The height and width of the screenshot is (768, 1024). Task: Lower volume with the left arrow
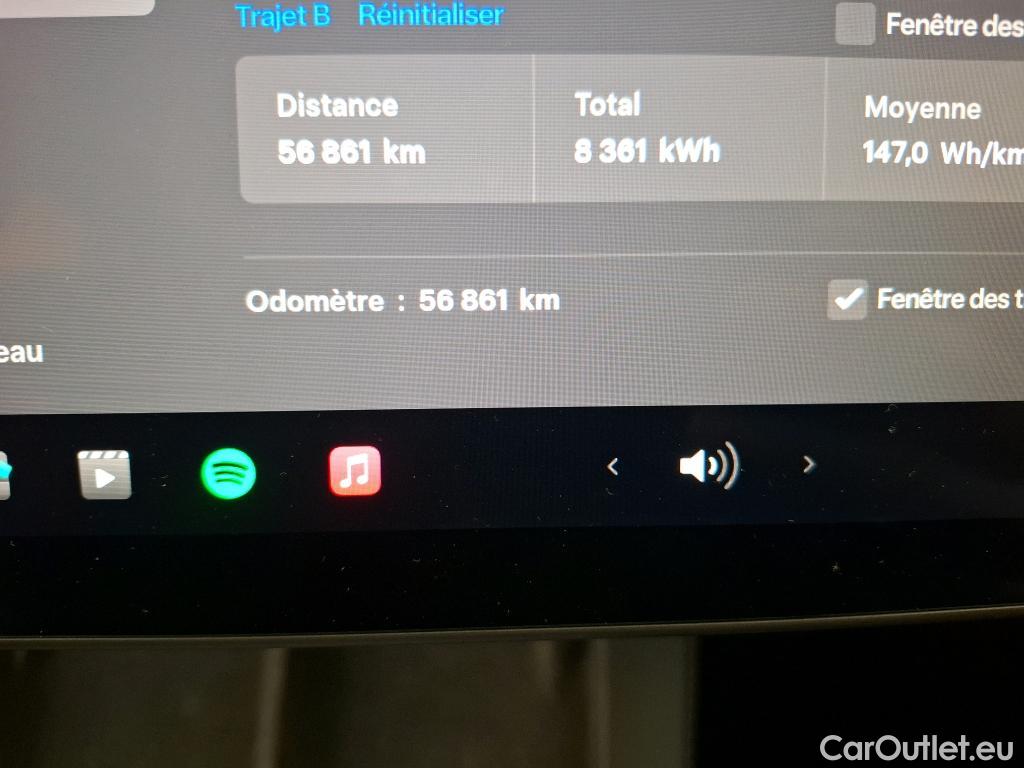click(x=613, y=466)
